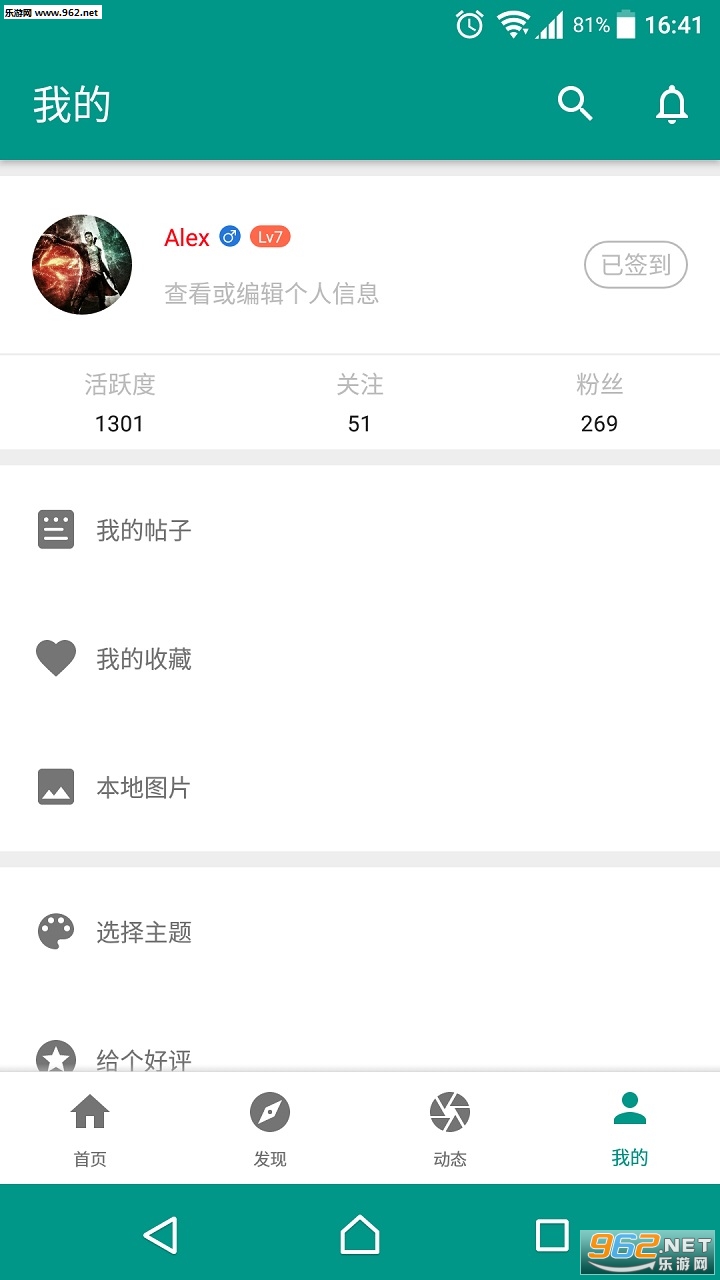Image resolution: width=720 pixels, height=1280 pixels.
Task: Tap the username Alex
Action: point(188,237)
